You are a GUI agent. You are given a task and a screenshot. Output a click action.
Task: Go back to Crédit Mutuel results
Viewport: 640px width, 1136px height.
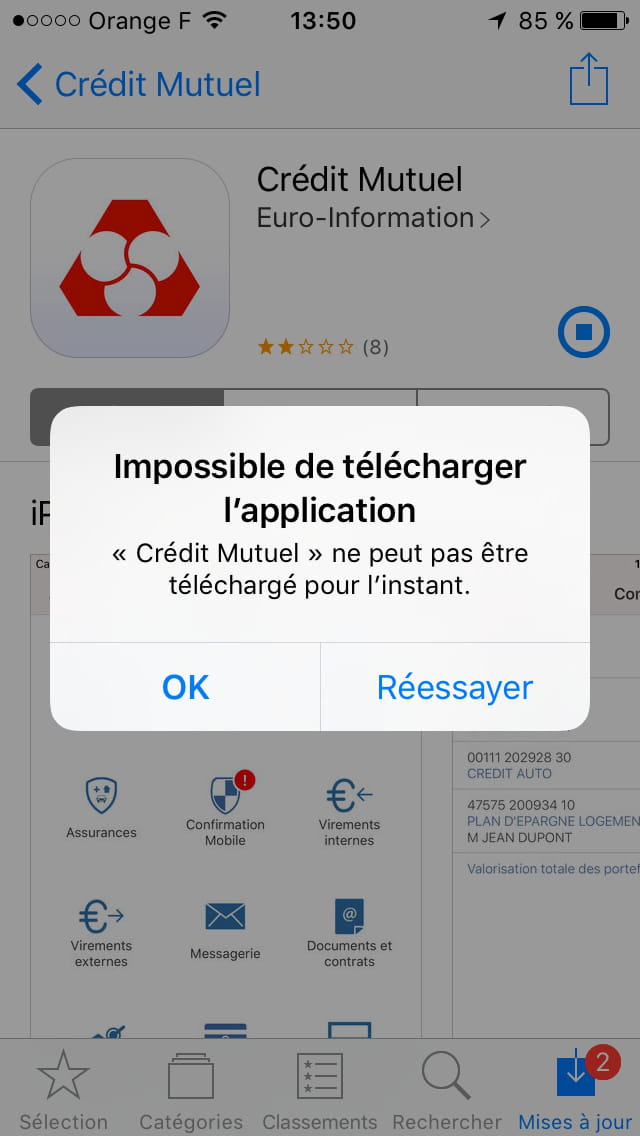pos(138,84)
